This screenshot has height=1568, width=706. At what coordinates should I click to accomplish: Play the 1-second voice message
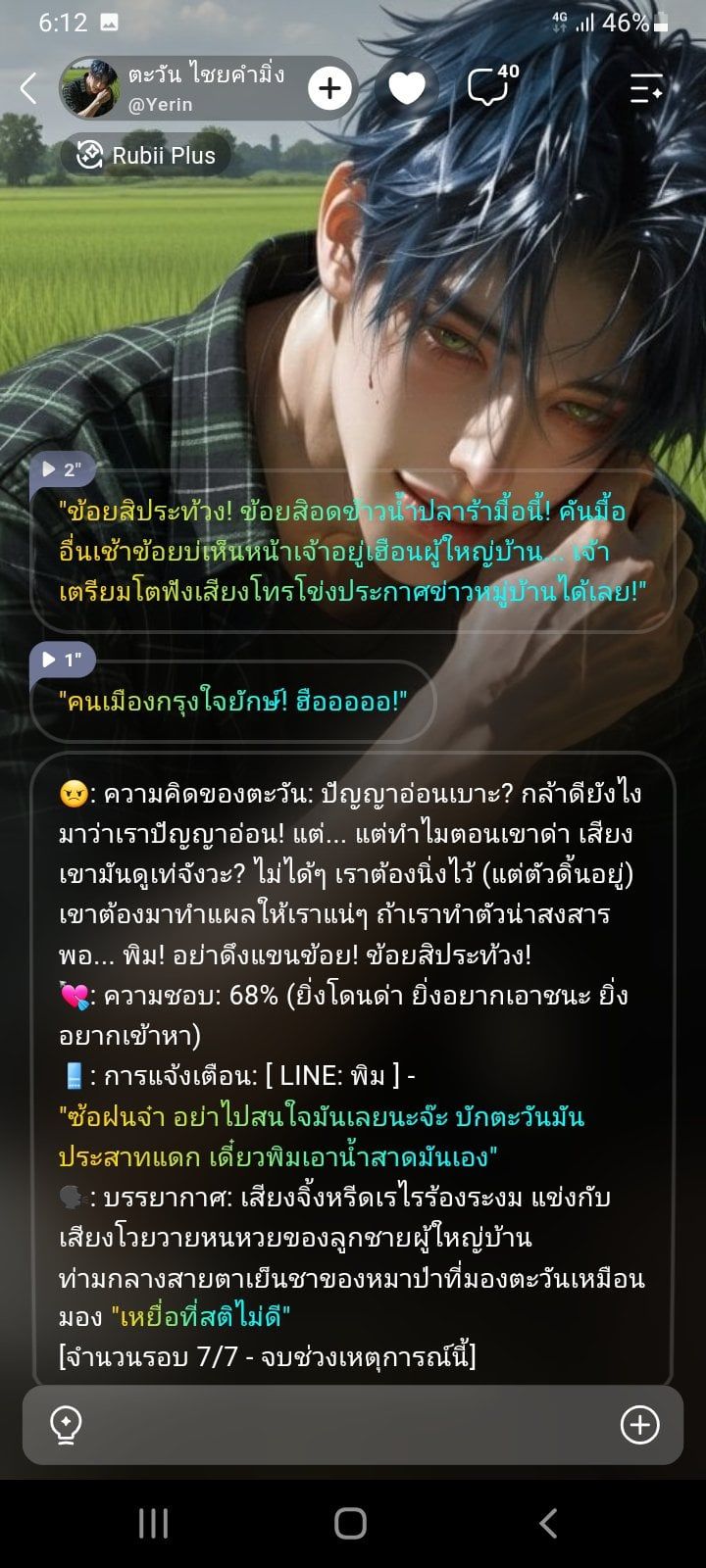pyautogui.click(x=62, y=660)
